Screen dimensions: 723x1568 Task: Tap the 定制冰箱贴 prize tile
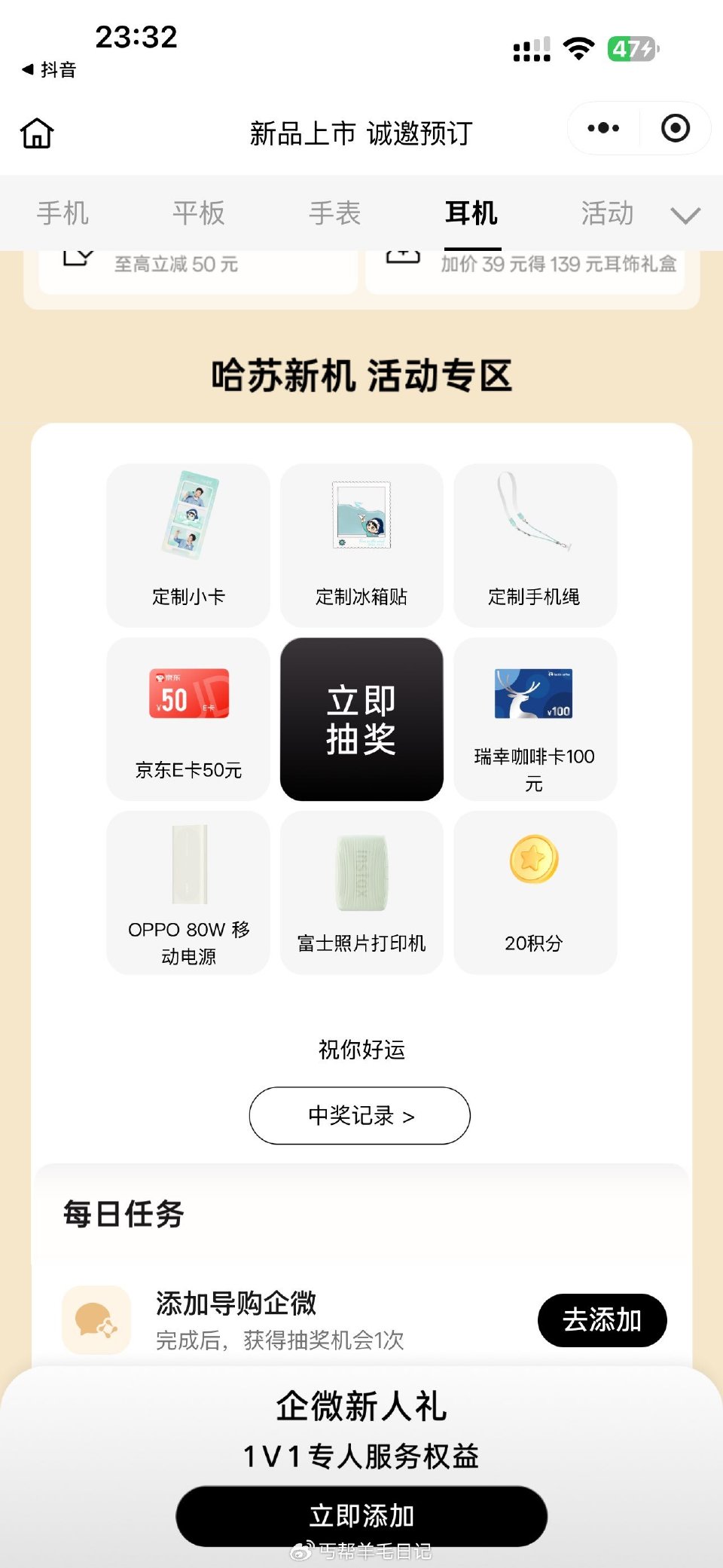(x=361, y=543)
